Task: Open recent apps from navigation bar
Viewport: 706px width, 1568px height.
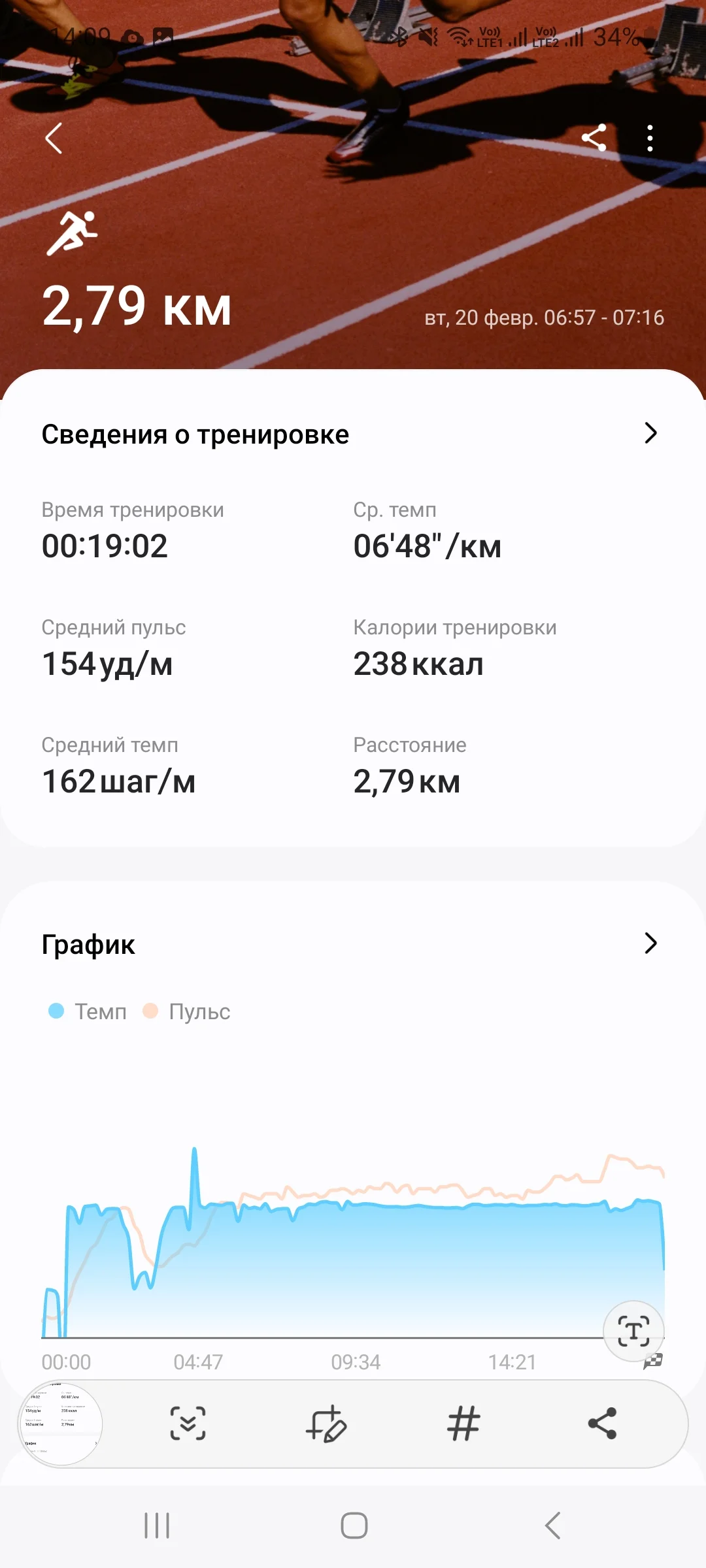Action: [x=157, y=1526]
